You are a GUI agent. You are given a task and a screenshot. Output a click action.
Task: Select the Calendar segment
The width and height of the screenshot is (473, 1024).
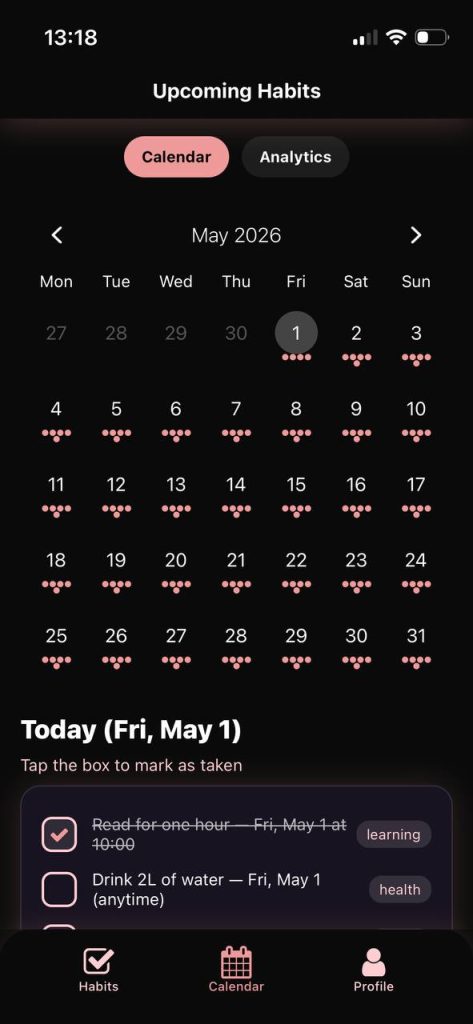176,157
